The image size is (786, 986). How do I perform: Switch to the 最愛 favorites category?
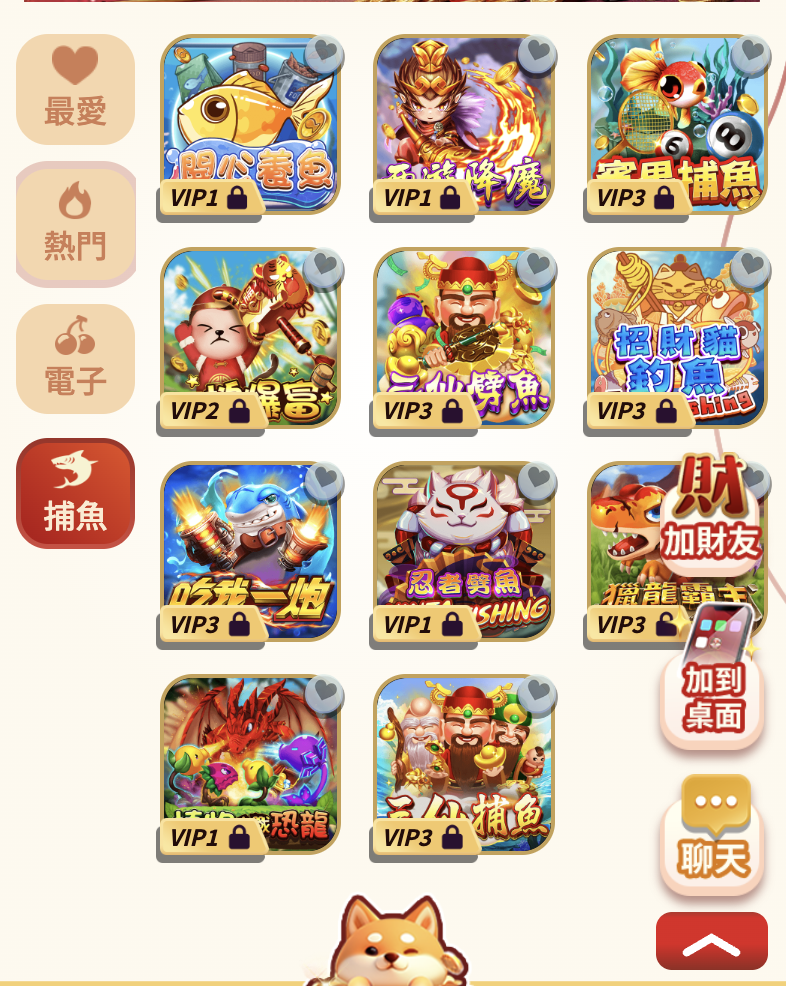(75, 89)
